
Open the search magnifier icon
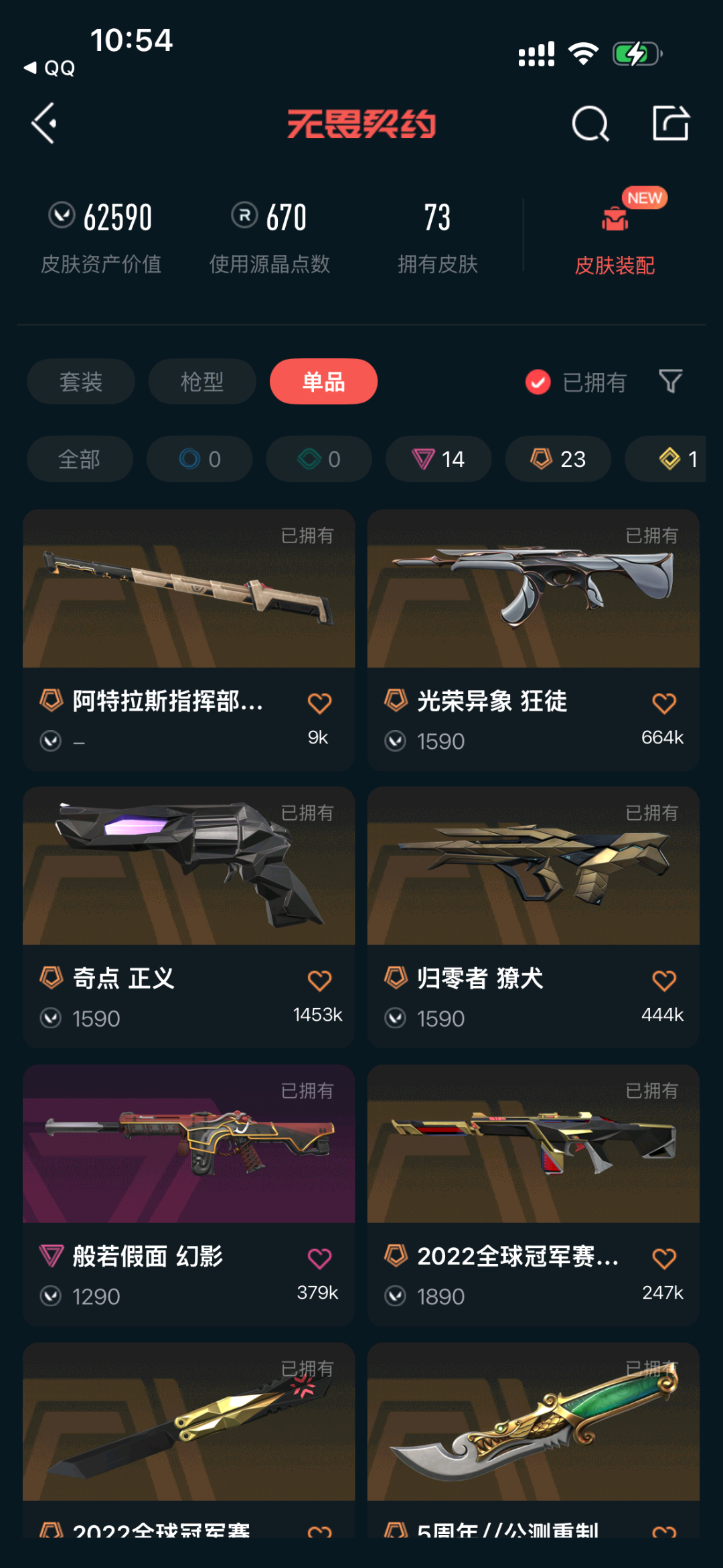pos(590,124)
